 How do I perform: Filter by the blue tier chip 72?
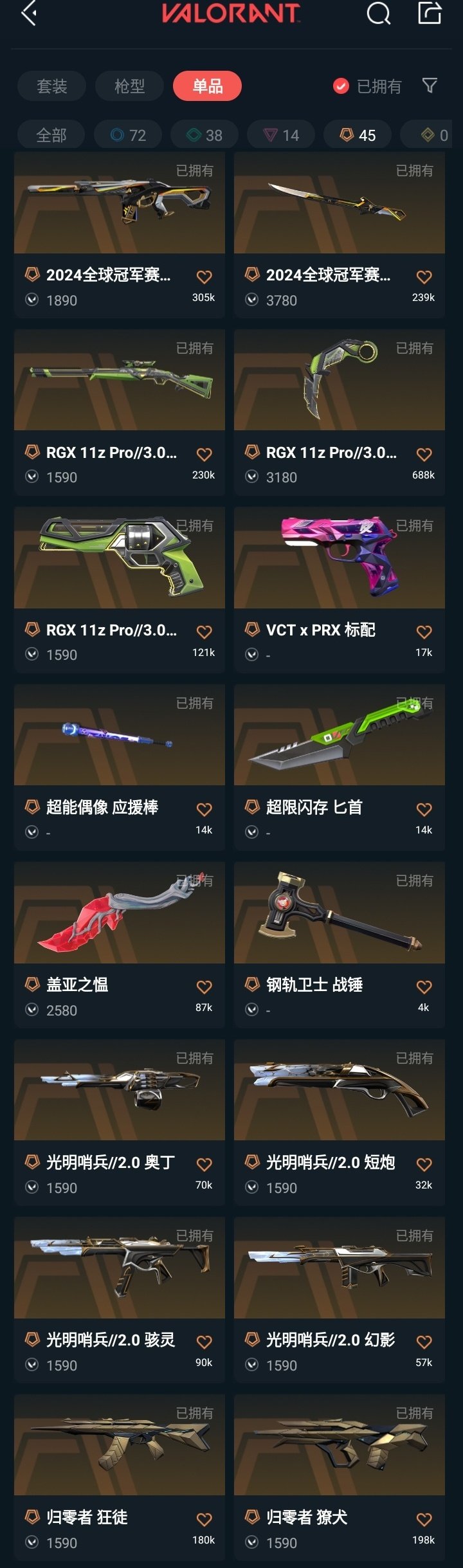point(128,135)
